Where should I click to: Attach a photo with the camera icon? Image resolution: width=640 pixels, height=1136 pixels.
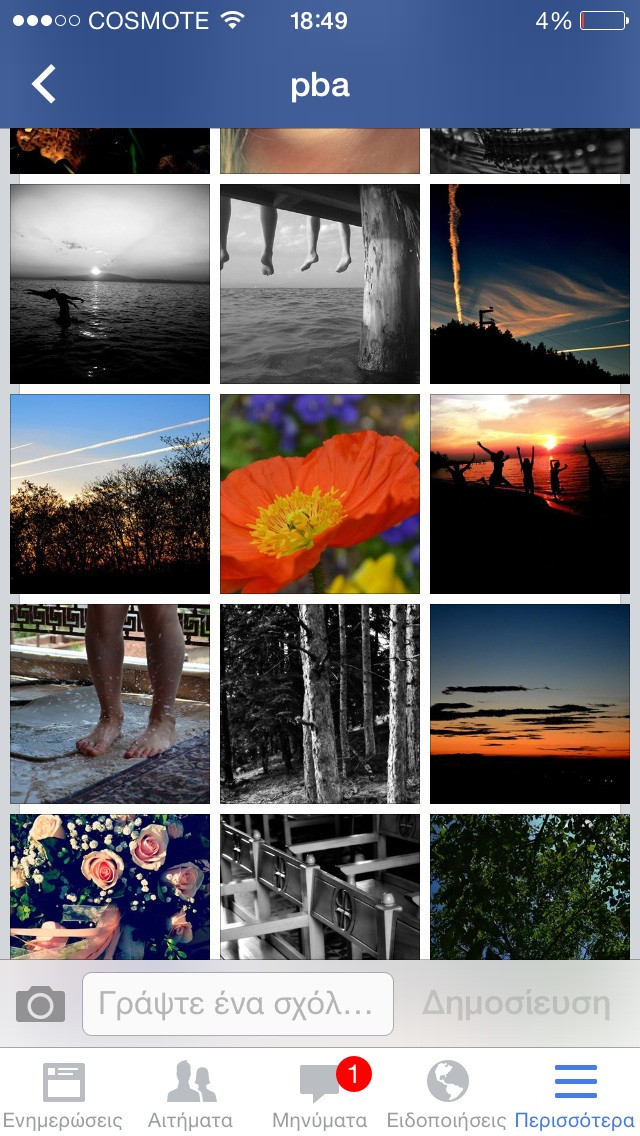click(40, 1004)
